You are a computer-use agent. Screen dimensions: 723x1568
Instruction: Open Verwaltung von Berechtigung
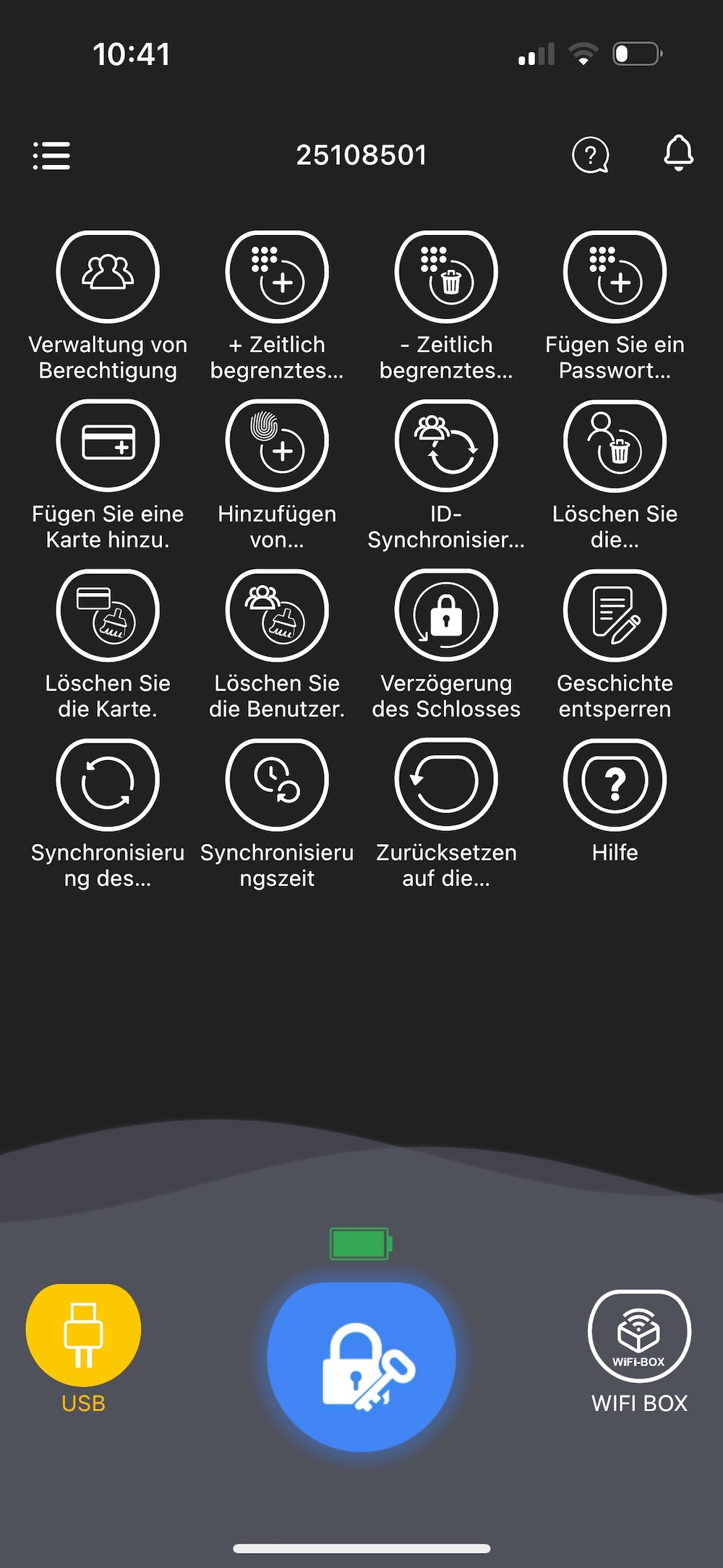point(108,277)
